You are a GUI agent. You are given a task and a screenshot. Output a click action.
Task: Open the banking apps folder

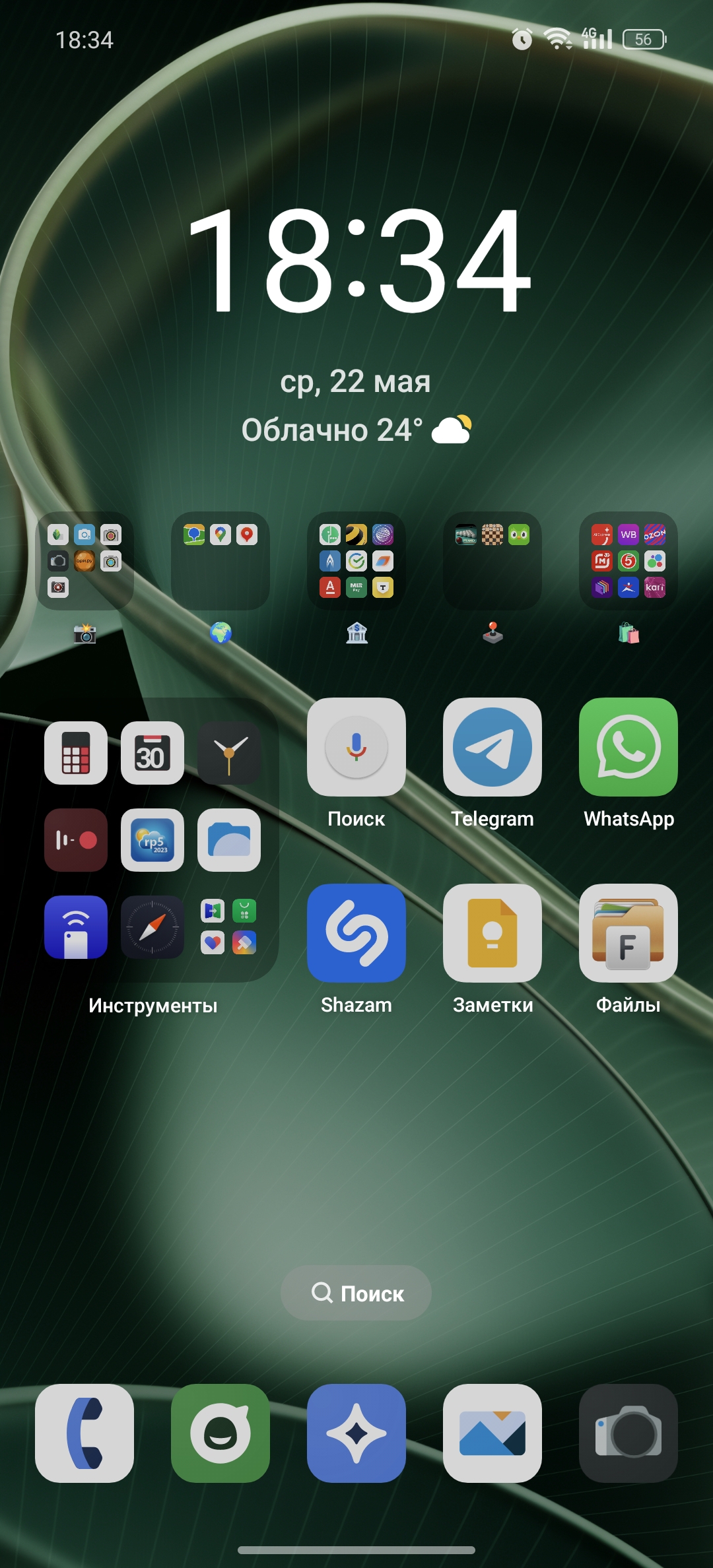click(356, 561)
